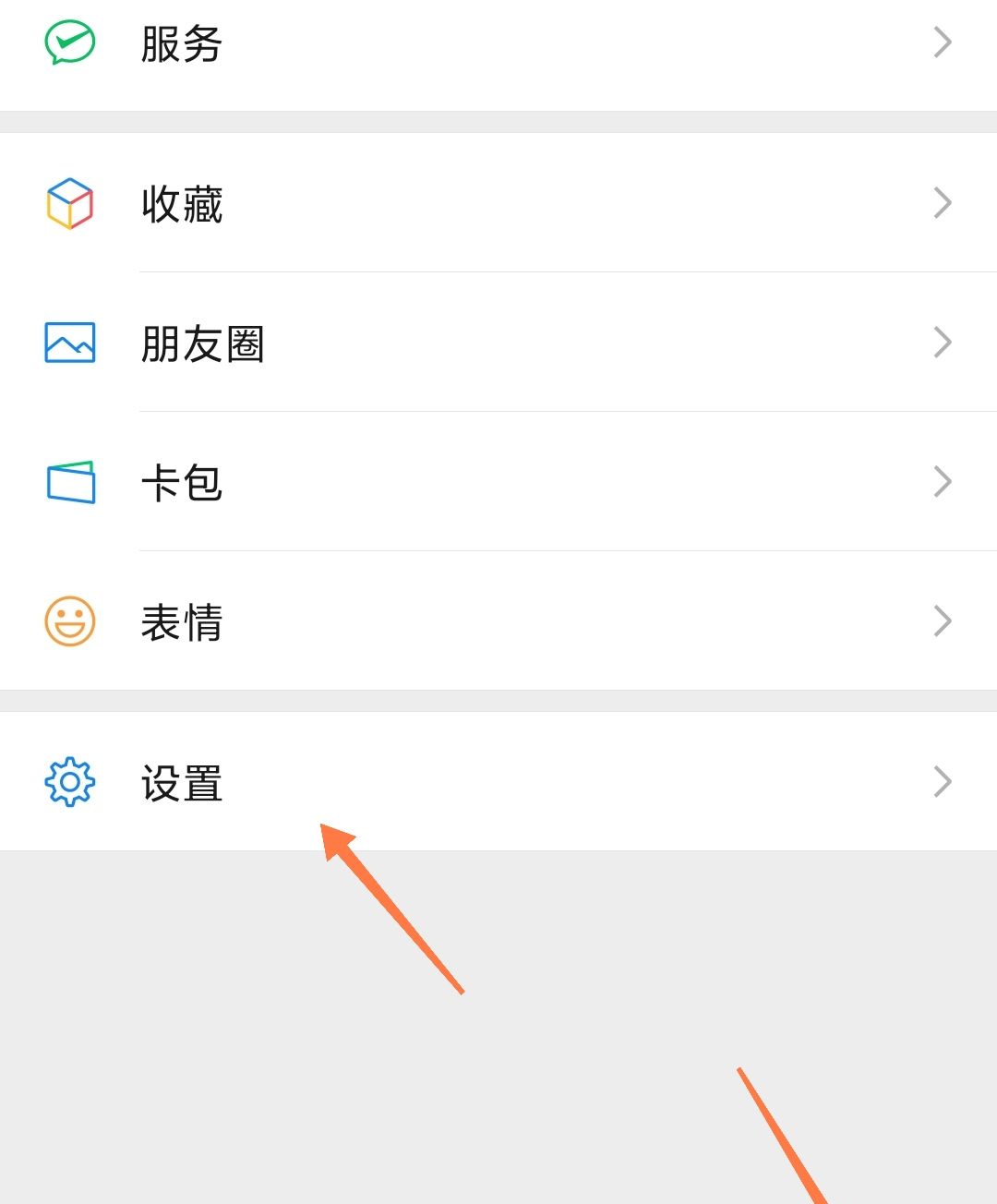Open 表情 through its chevron
Screen dimensions: 997x1204
[942, 620]
